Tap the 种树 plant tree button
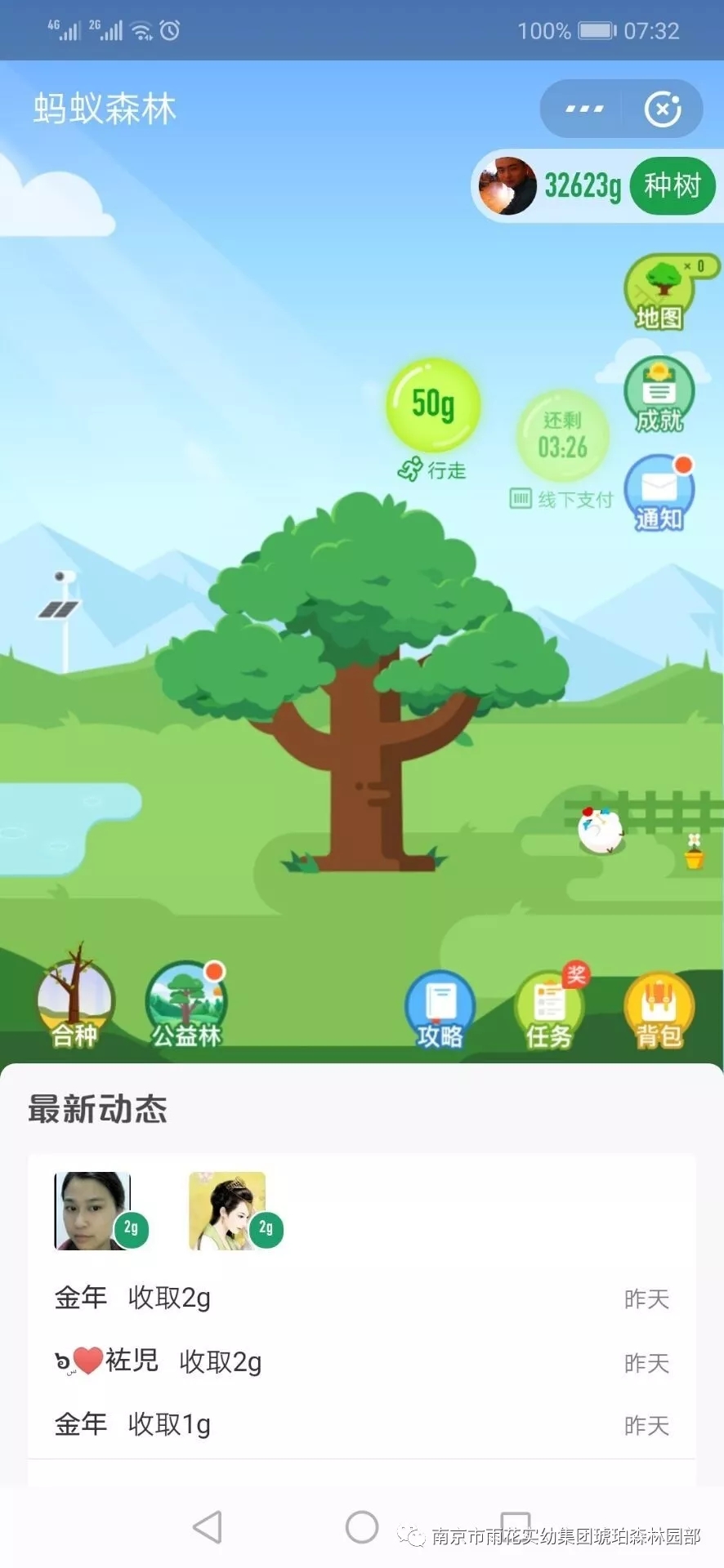This screenshot has width=724, height=1568. pyautogui.click(x=672, y=185)
